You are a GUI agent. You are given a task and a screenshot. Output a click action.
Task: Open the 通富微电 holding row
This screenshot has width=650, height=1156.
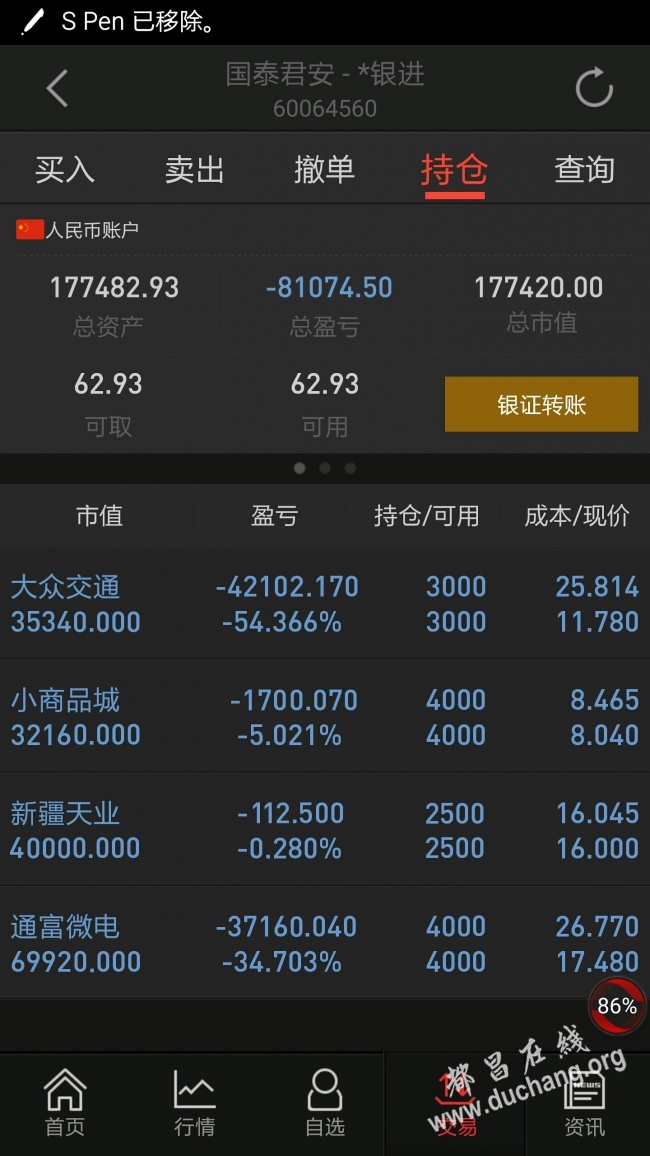pos(324,943)
